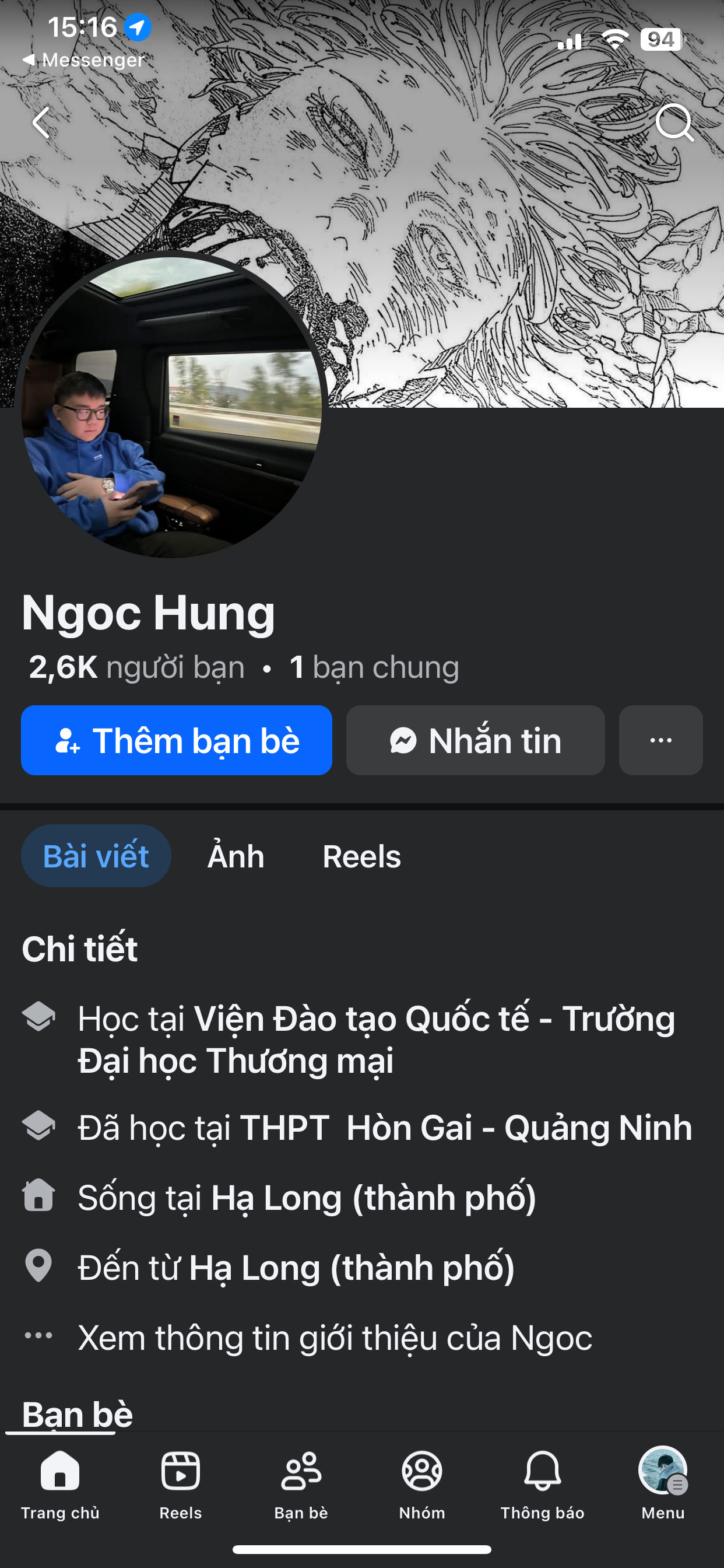Send a message via Nhắn tin
Screen dimensions: 724x1568
[475, 740]
